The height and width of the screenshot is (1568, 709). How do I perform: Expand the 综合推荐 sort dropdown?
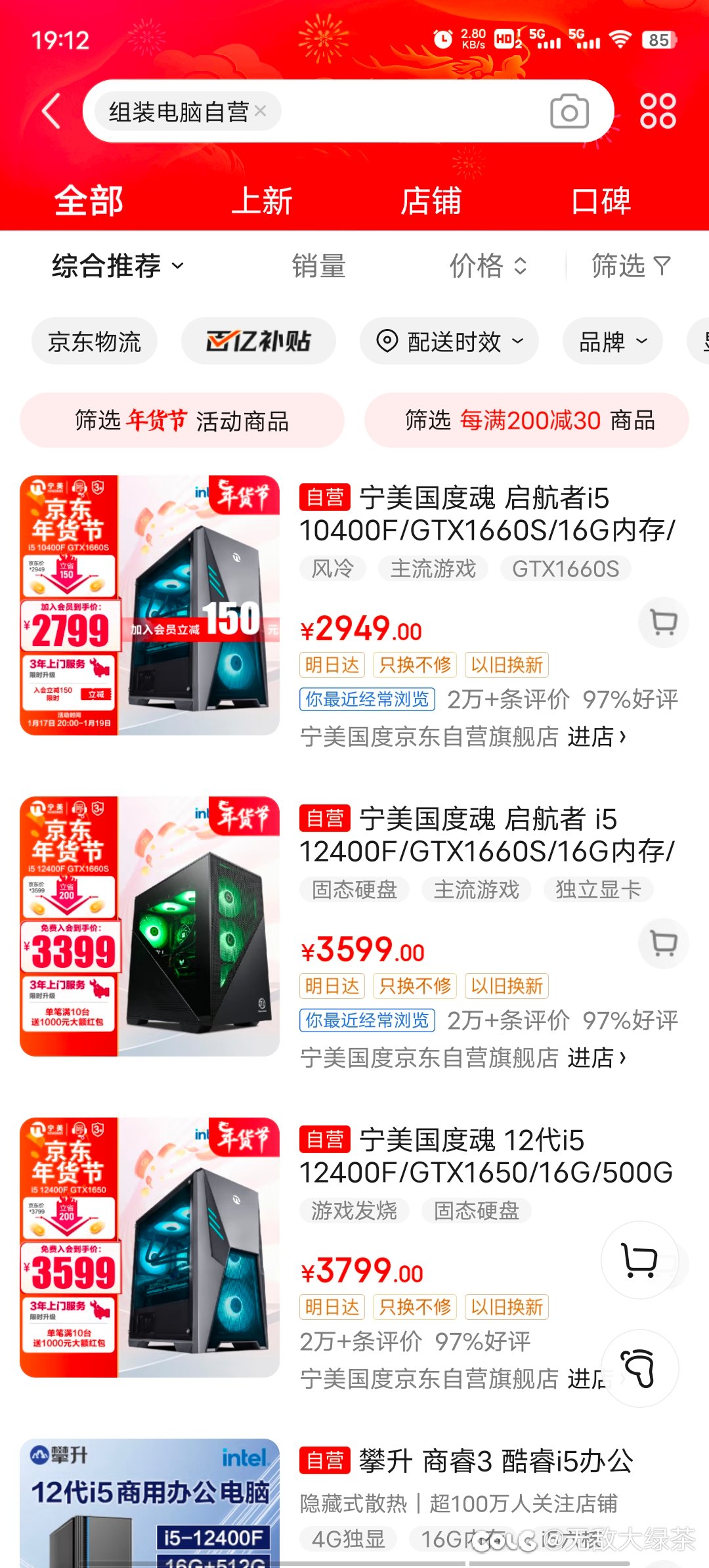(118, 266)
